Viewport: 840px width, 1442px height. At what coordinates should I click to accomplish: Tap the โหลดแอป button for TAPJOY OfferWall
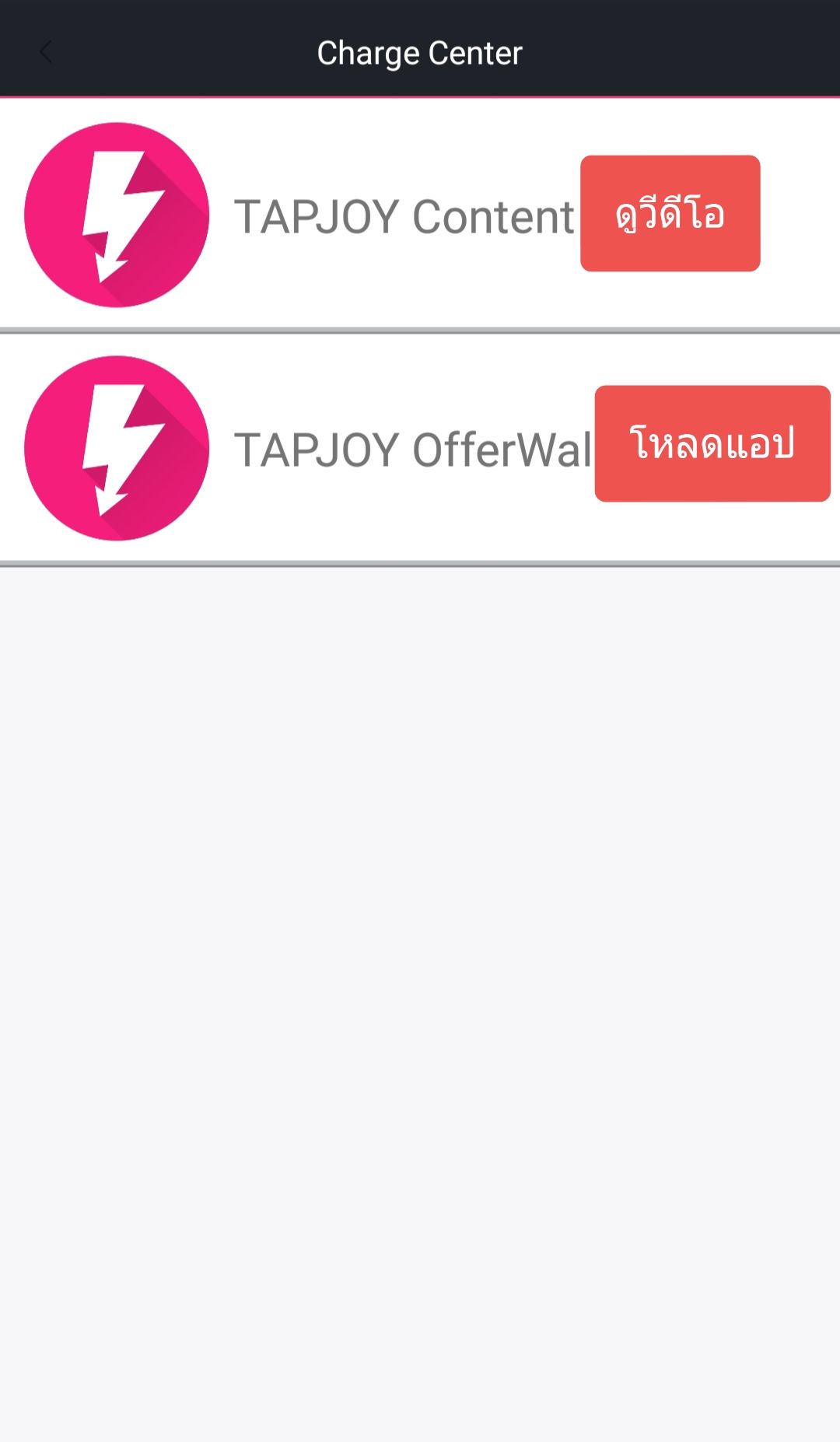[712, 443]
